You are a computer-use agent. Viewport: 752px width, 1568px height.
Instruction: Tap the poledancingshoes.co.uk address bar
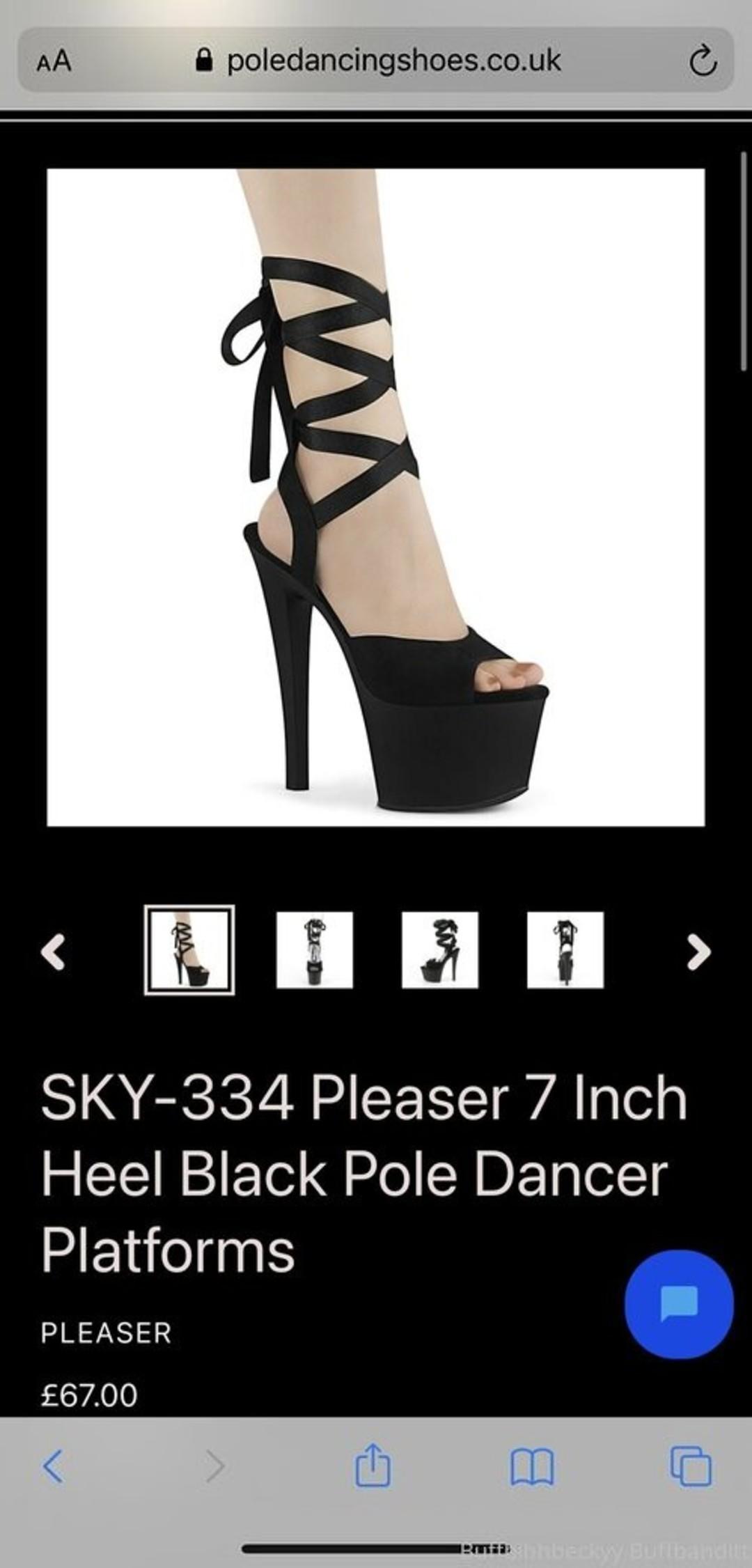point(379,61)
